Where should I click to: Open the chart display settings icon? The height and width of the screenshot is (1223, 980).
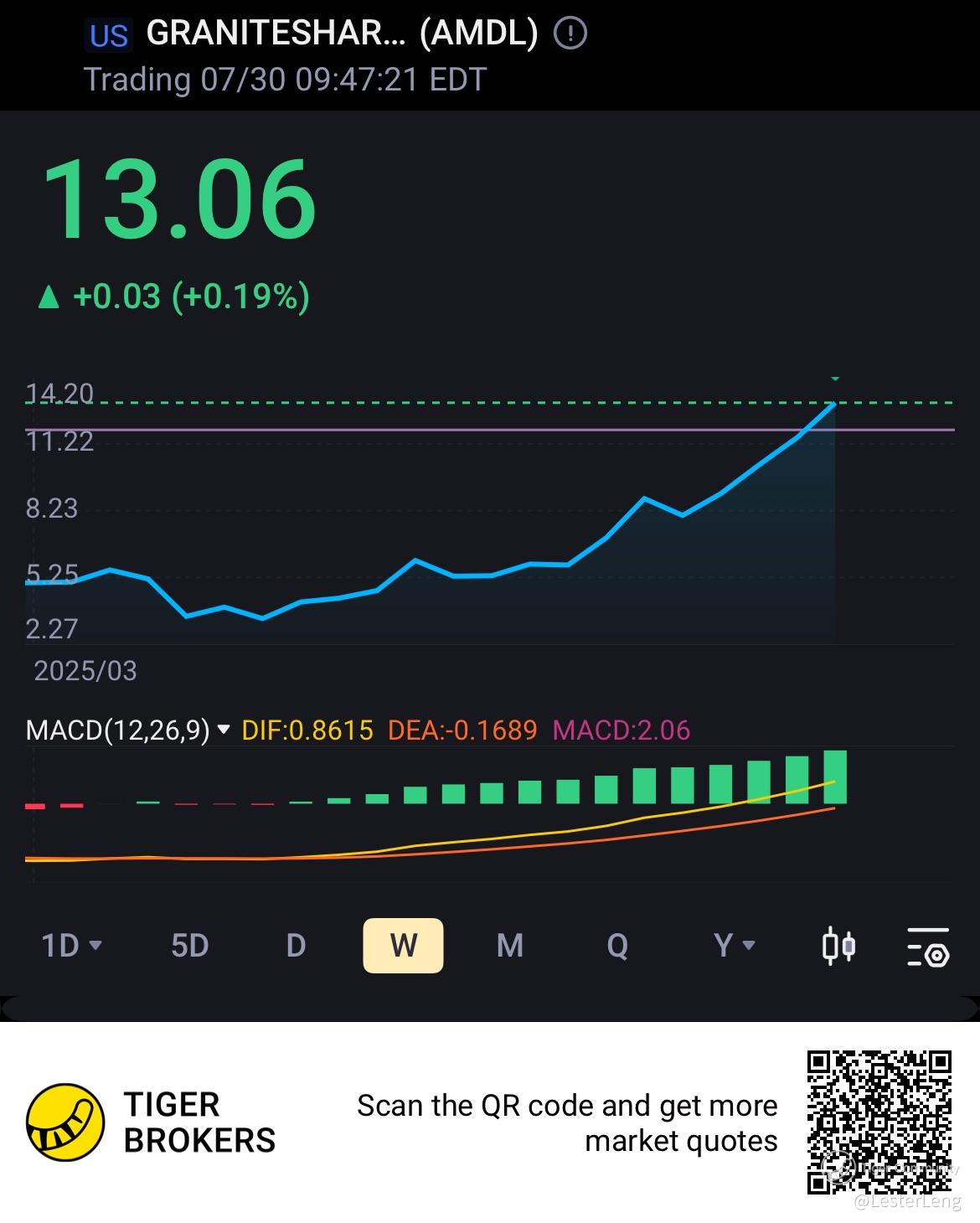(928, 947)
